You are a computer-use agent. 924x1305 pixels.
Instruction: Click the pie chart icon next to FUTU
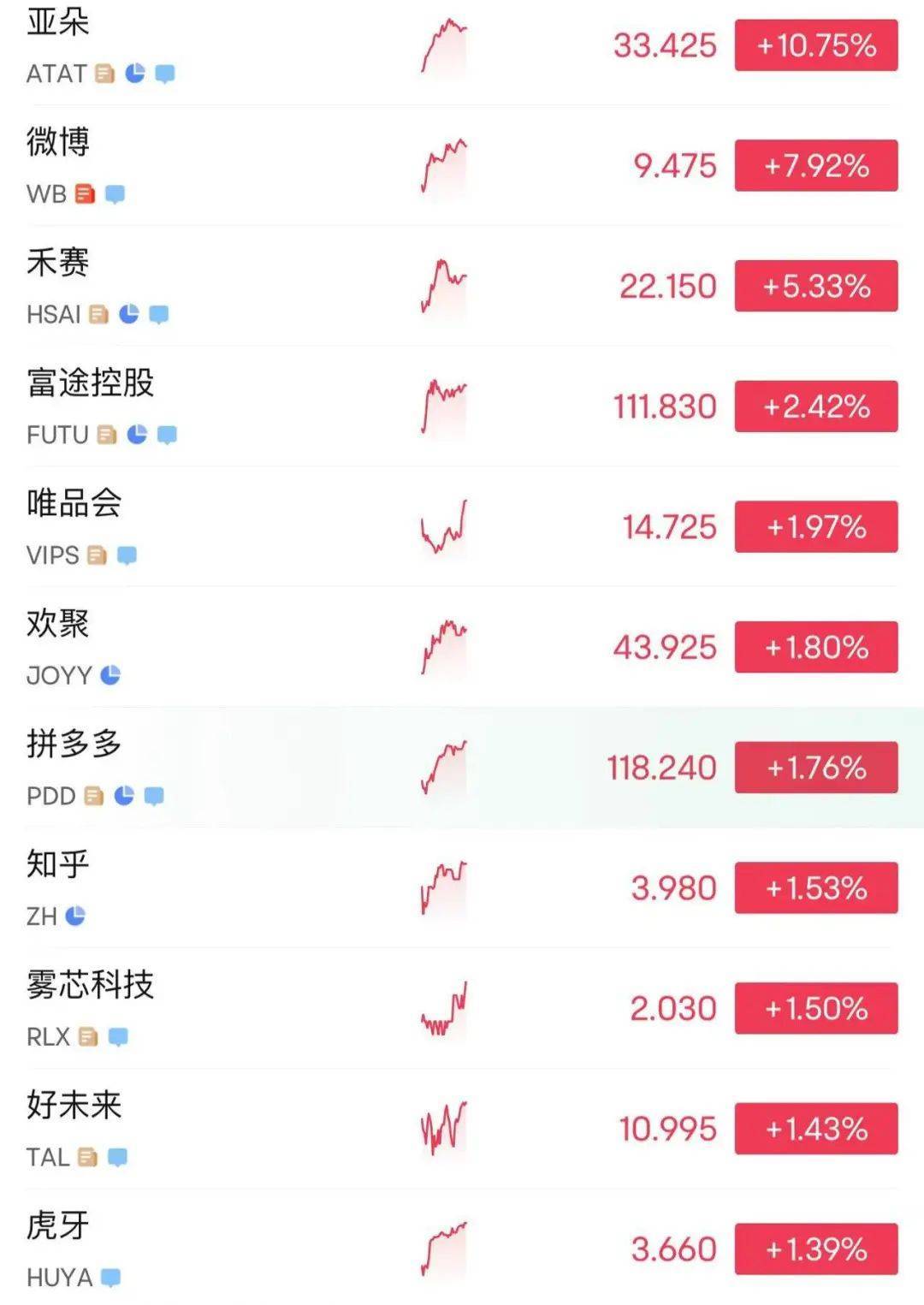pos(137,436)
